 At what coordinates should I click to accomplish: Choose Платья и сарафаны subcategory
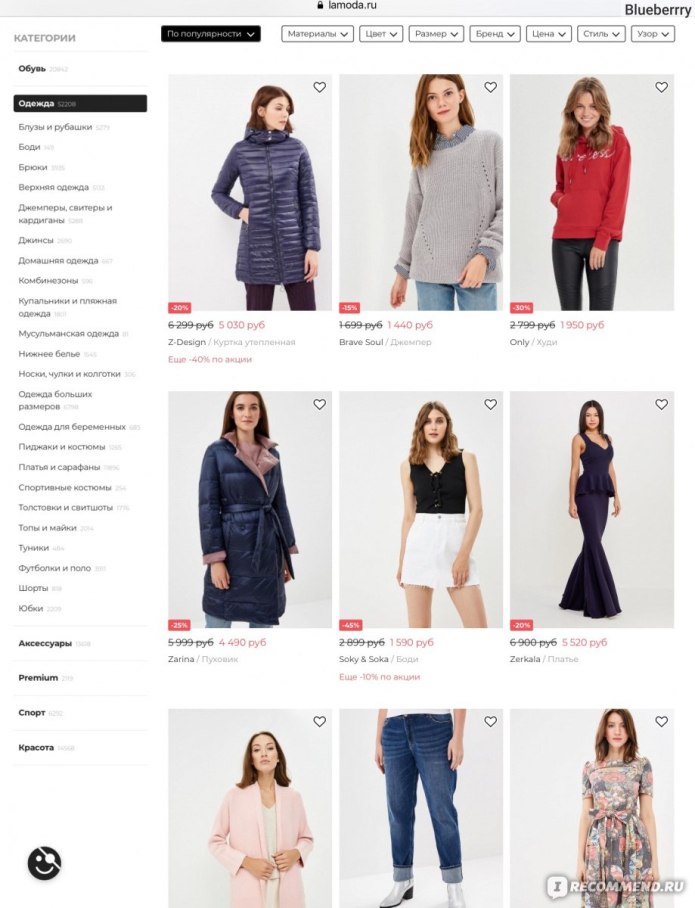pyautogui.click(x=59, y=467)
